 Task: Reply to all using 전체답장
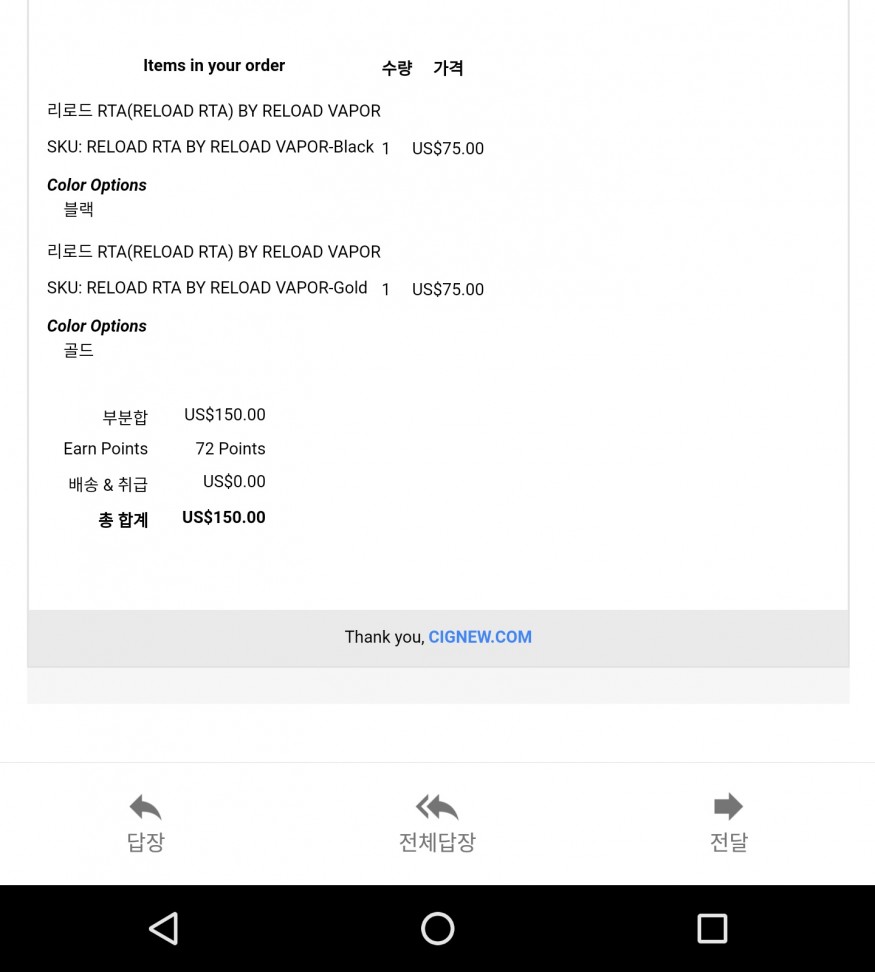(437, 822)
